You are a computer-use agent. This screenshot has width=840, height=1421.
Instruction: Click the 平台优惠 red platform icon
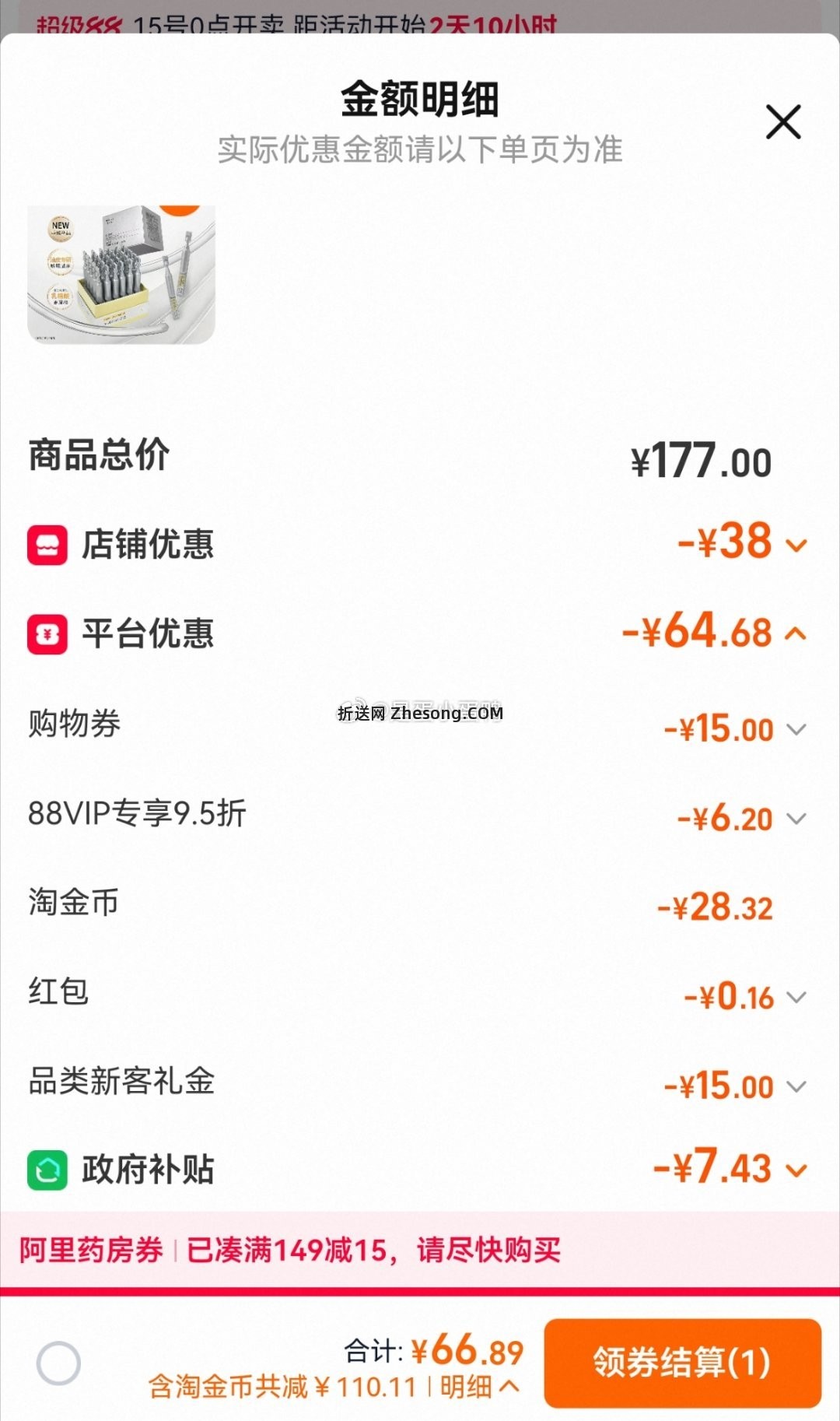tap(48, 634)
